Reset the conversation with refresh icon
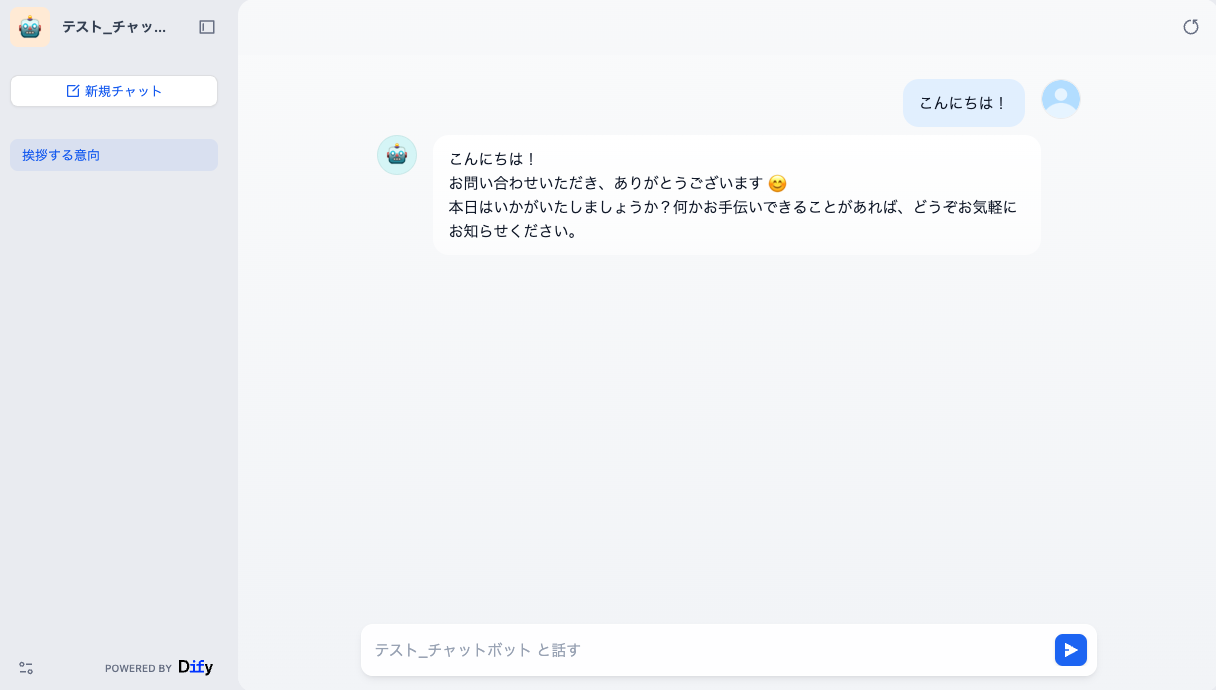 click(x=1190, y=27)
